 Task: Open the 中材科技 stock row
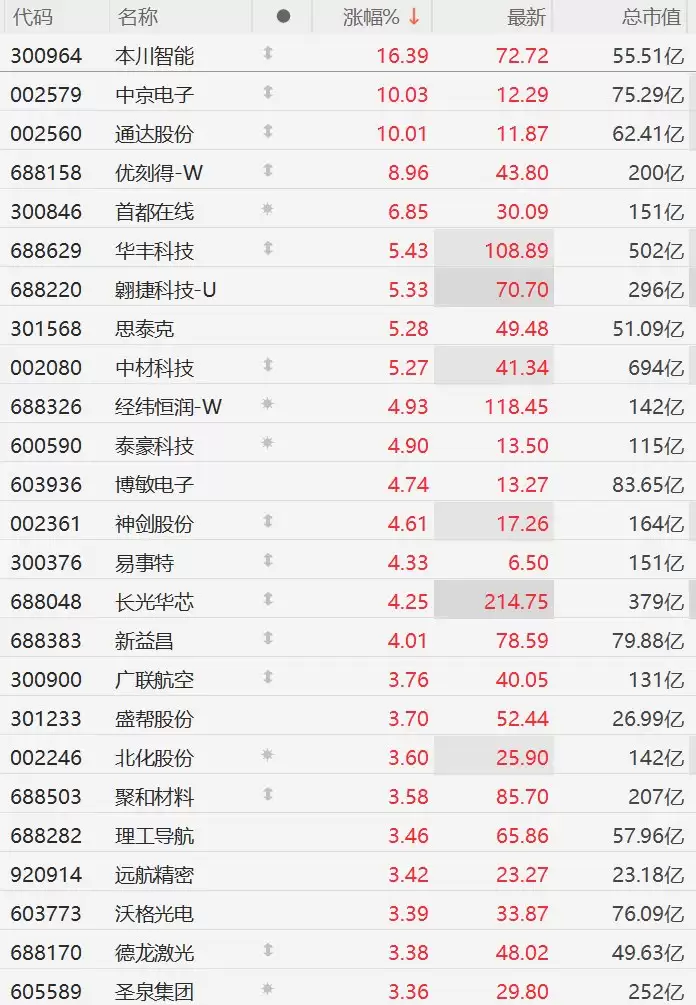coord(154,368)
